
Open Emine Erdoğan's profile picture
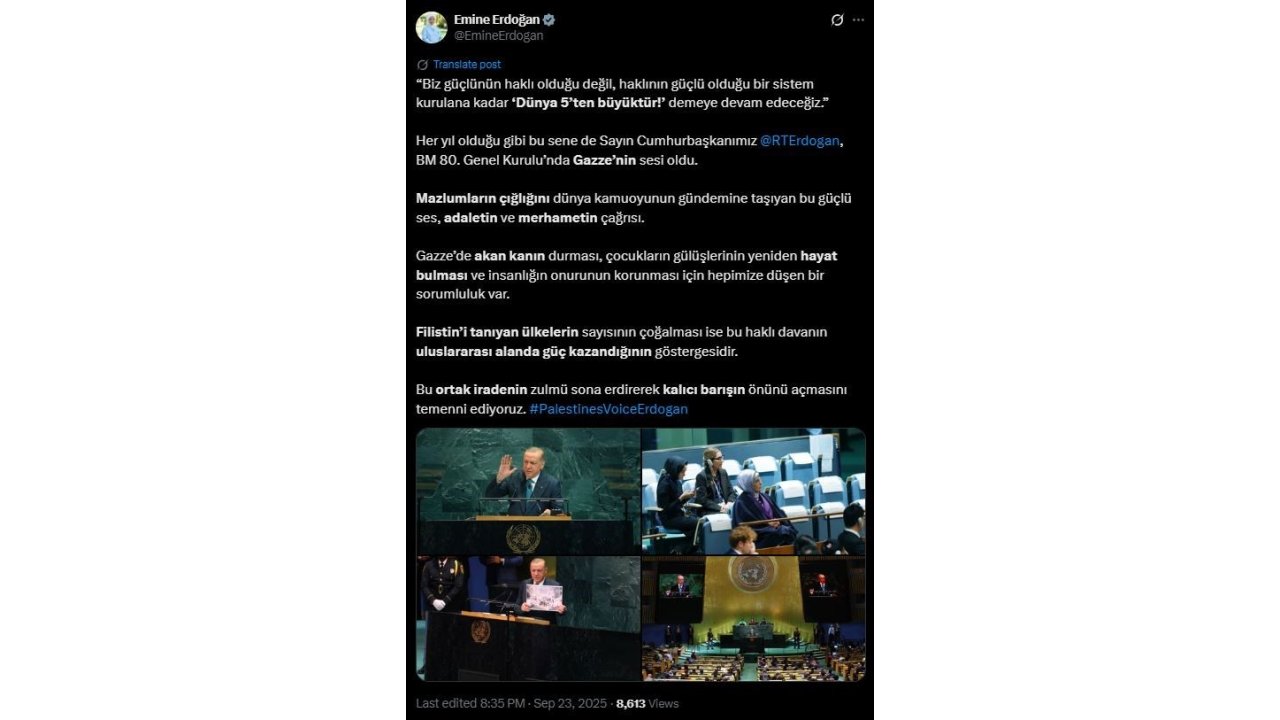[432, 27]
